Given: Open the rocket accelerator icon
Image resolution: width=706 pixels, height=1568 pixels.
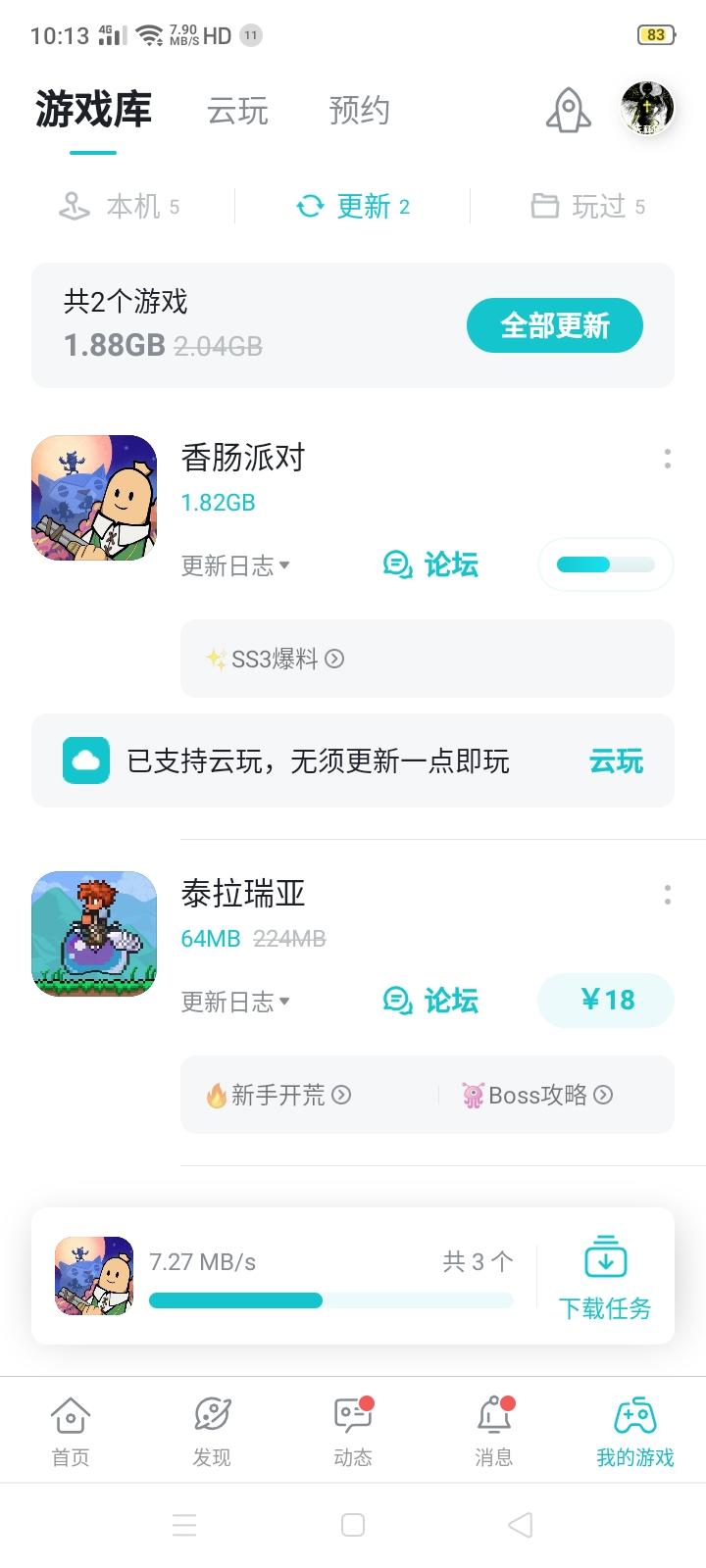Looking at the screenshot, I should coord(569,110).
